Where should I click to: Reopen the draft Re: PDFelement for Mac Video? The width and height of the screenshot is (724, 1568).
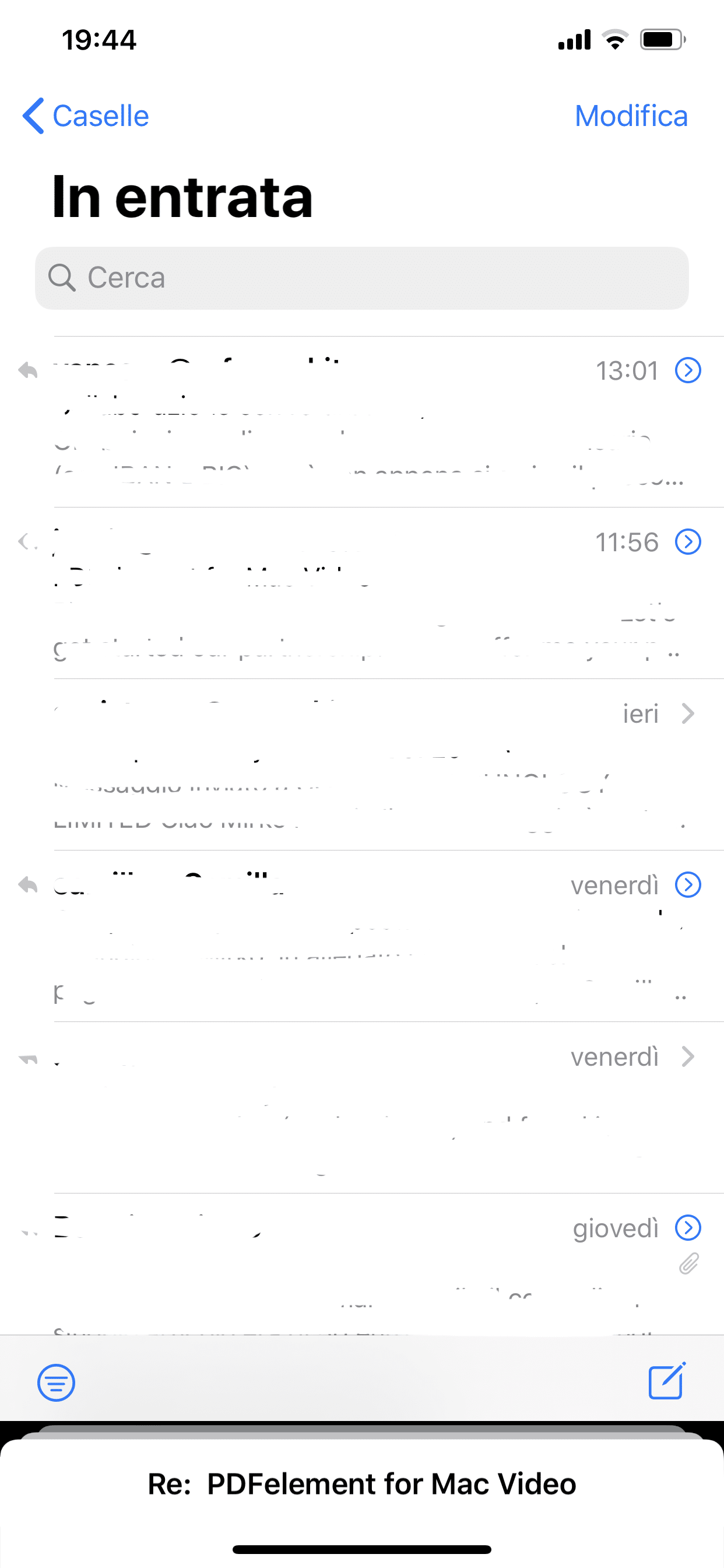(362, 1483)
